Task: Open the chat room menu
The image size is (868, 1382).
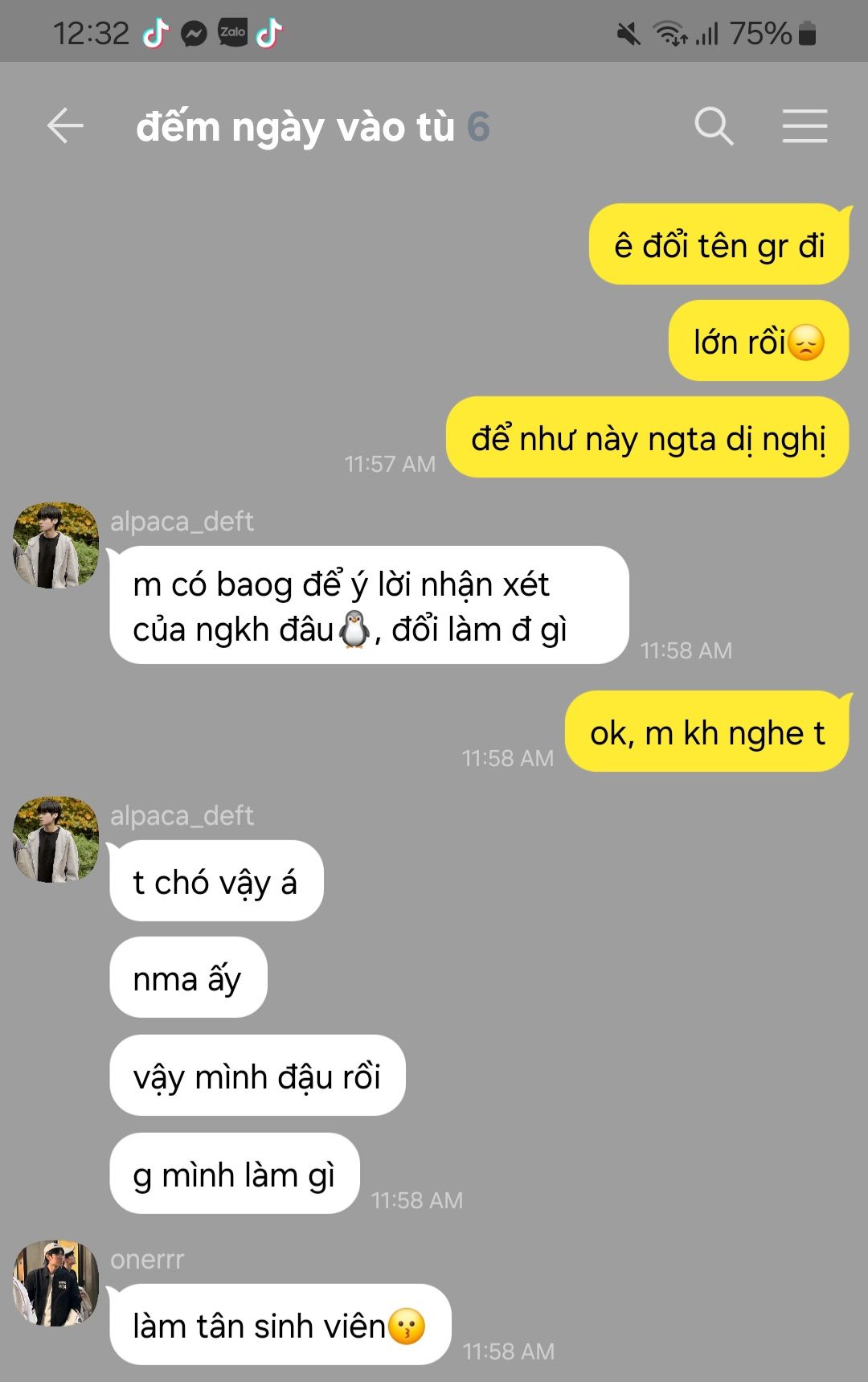Action: 805,126
